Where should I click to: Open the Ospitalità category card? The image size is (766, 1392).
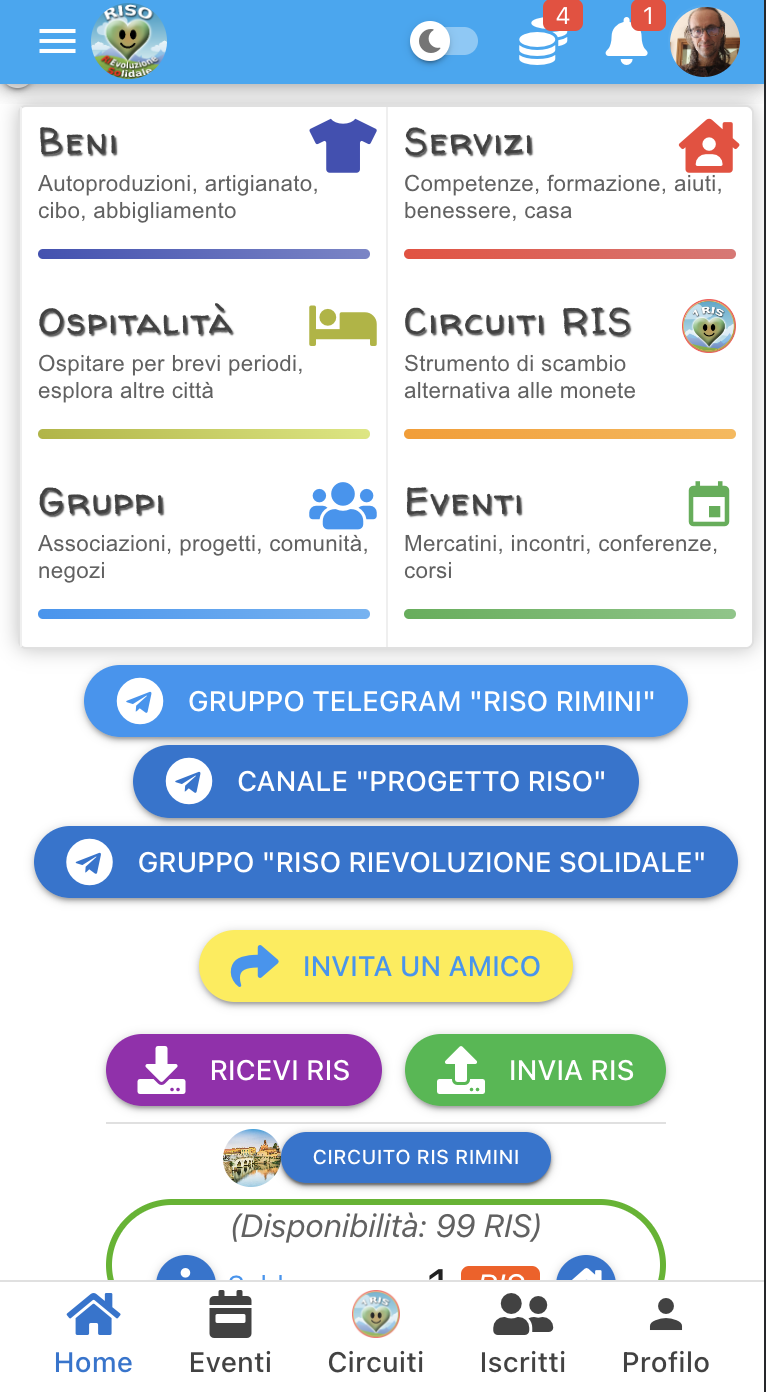(204, 367)
